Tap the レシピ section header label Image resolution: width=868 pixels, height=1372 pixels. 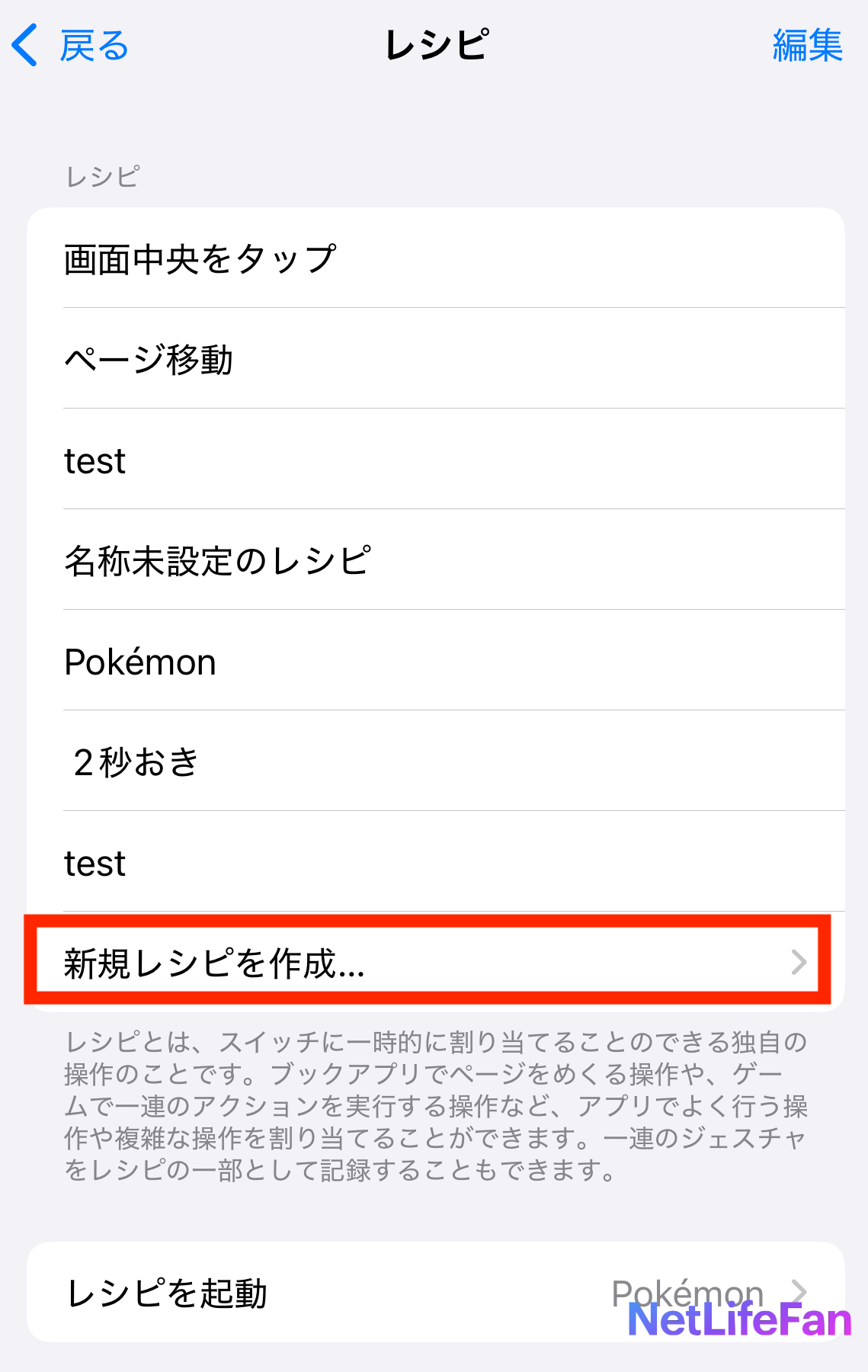click(x=103, y=177)
